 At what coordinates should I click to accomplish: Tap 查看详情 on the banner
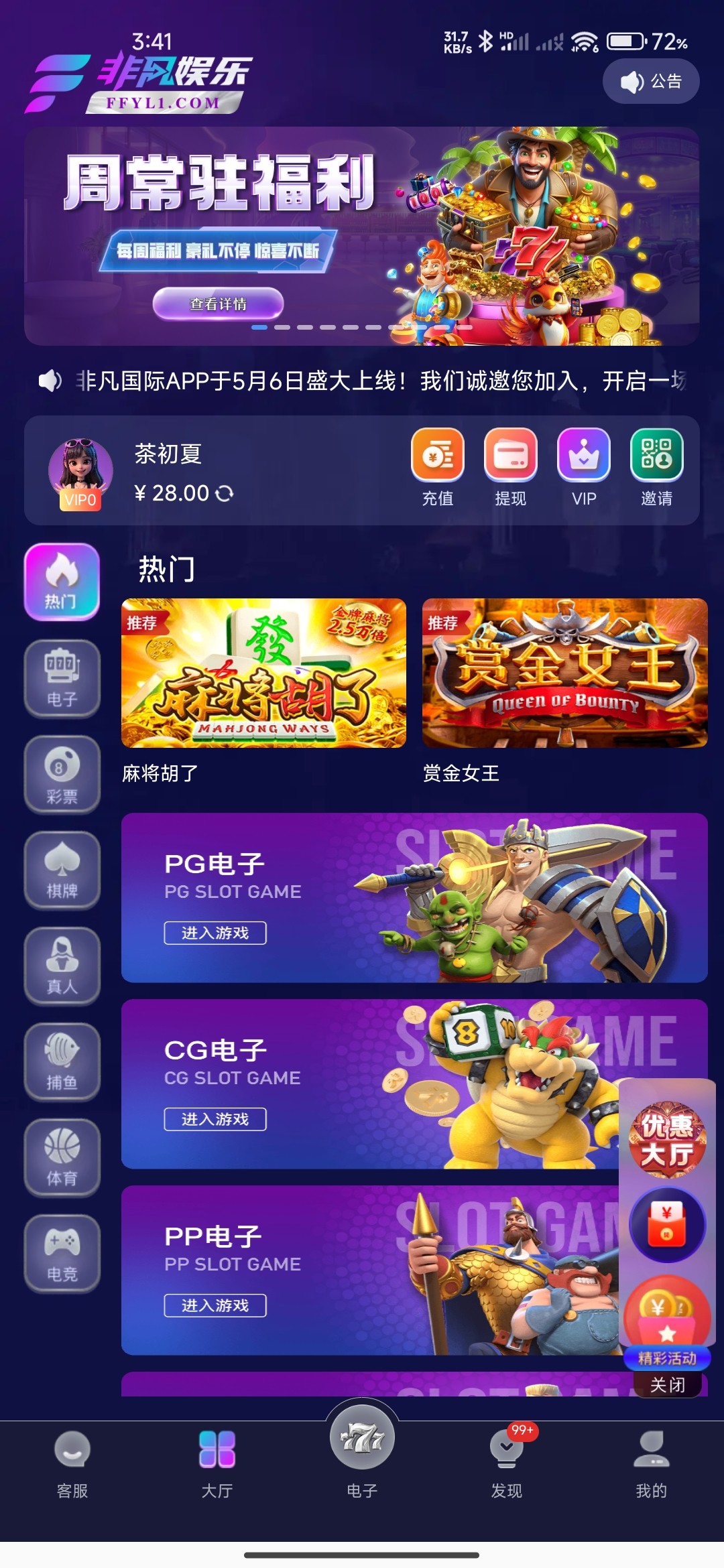pyautogui.click(x=218, y=304)
